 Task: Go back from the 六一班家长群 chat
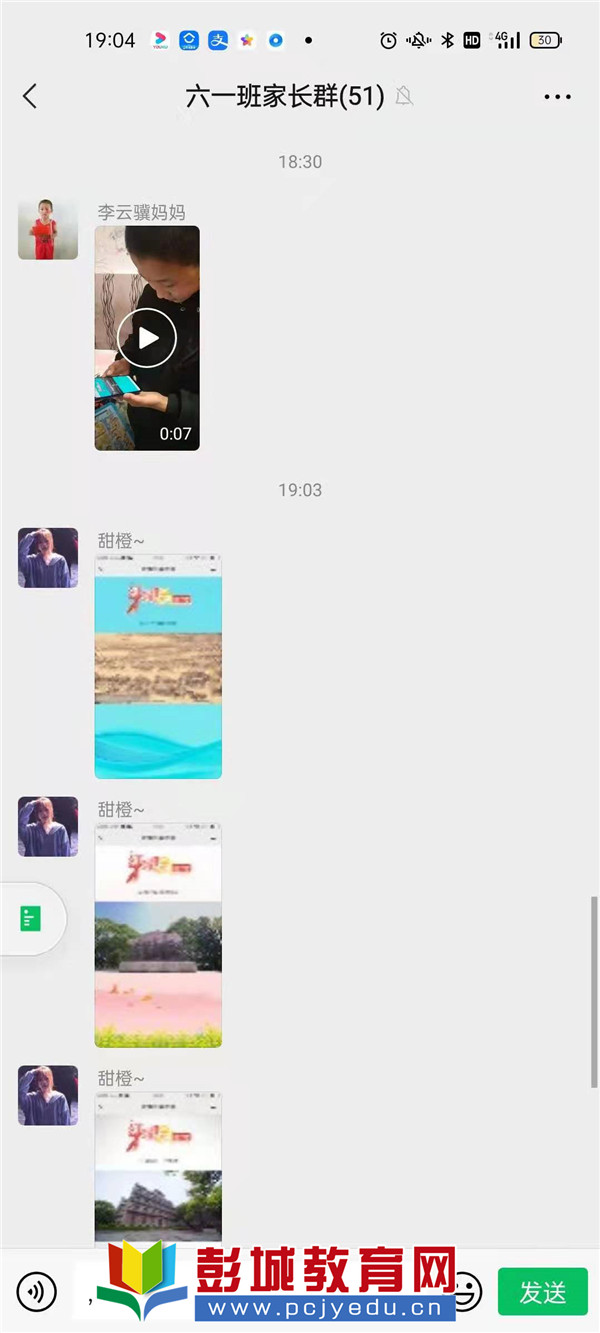tap(30, 96)
